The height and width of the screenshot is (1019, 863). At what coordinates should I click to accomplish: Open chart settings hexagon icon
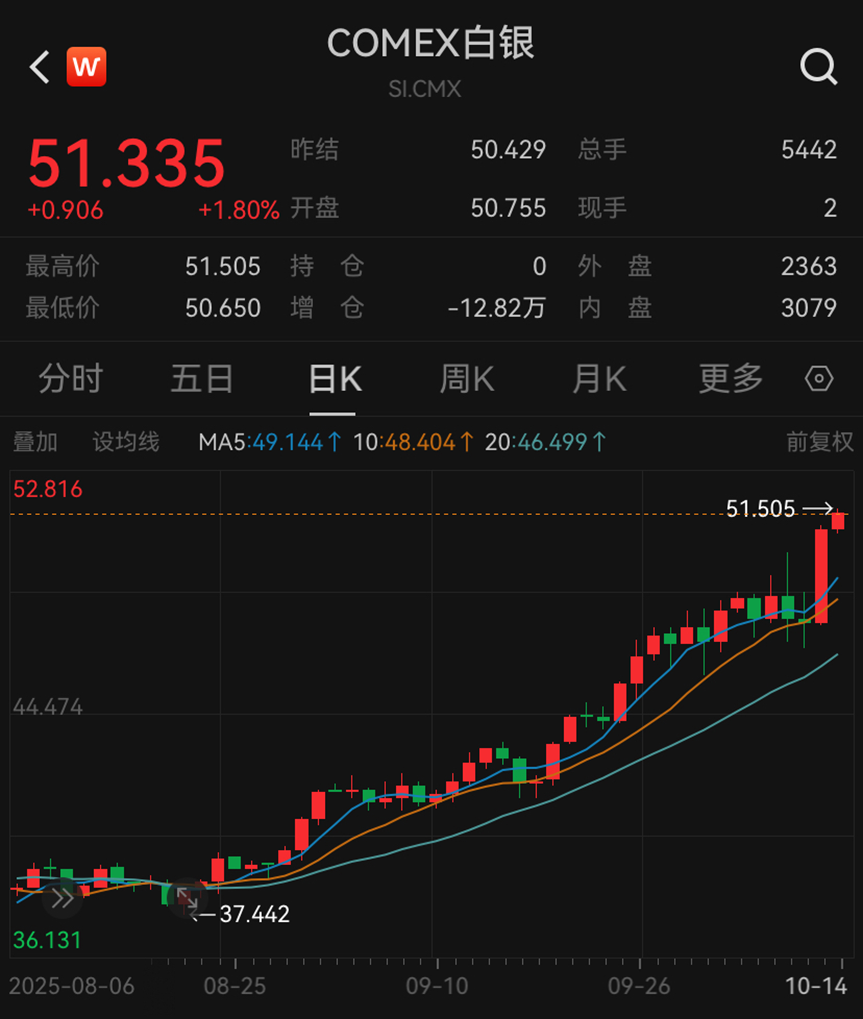tap(819, 379)
